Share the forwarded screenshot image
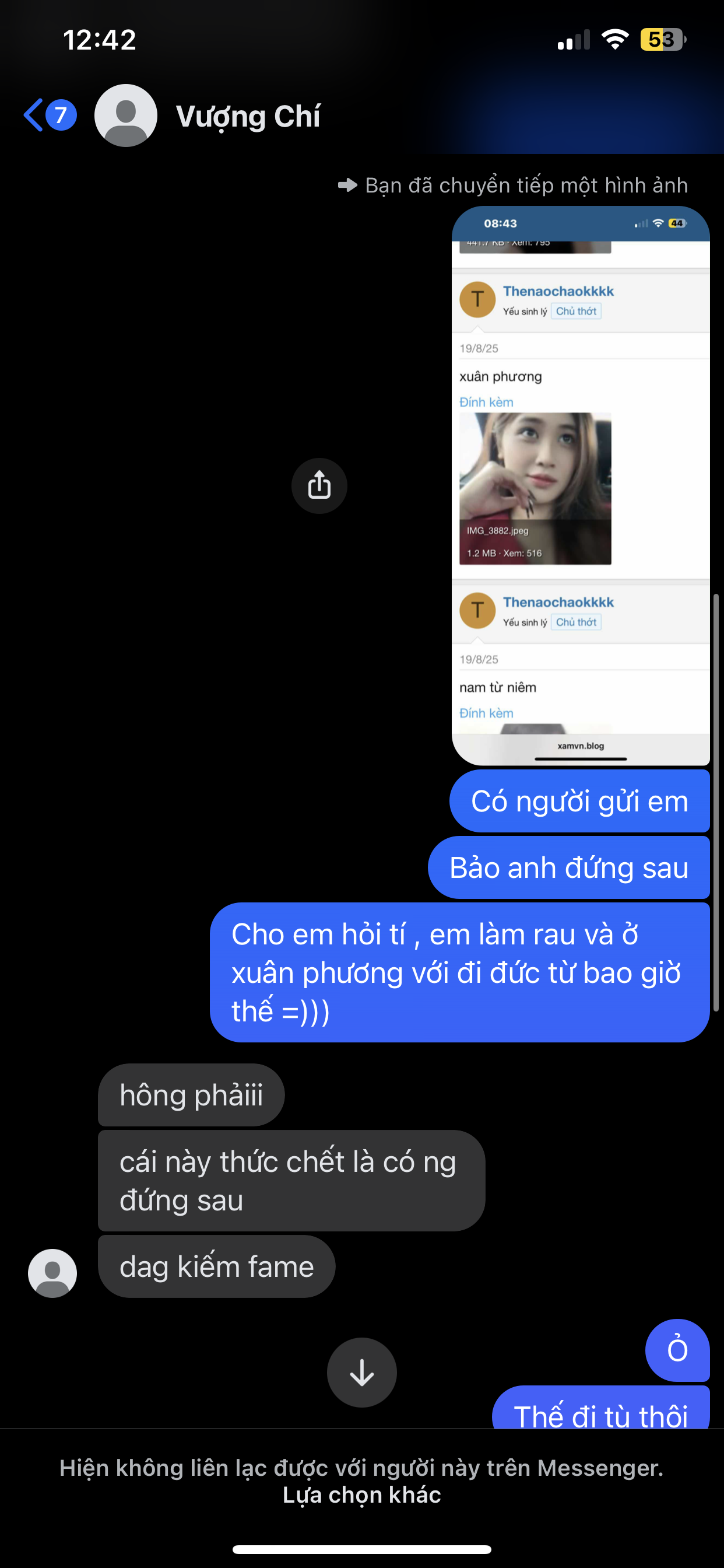Image resolution: width=724 pixels, height=1568 pixels. click(x=319, y=486)
